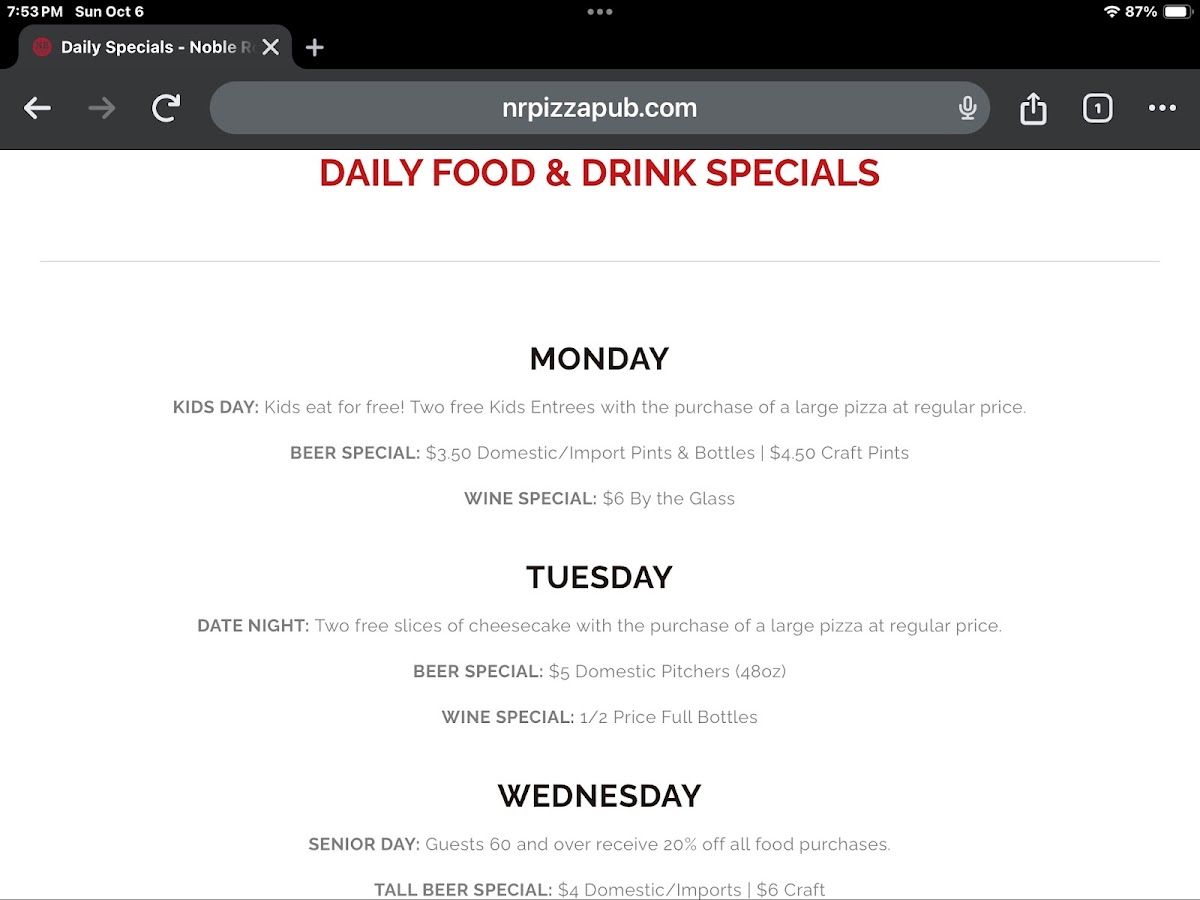1200x900 pixels.
Task: Tap the multitasking dots at top
Action: tap(600, 12)
